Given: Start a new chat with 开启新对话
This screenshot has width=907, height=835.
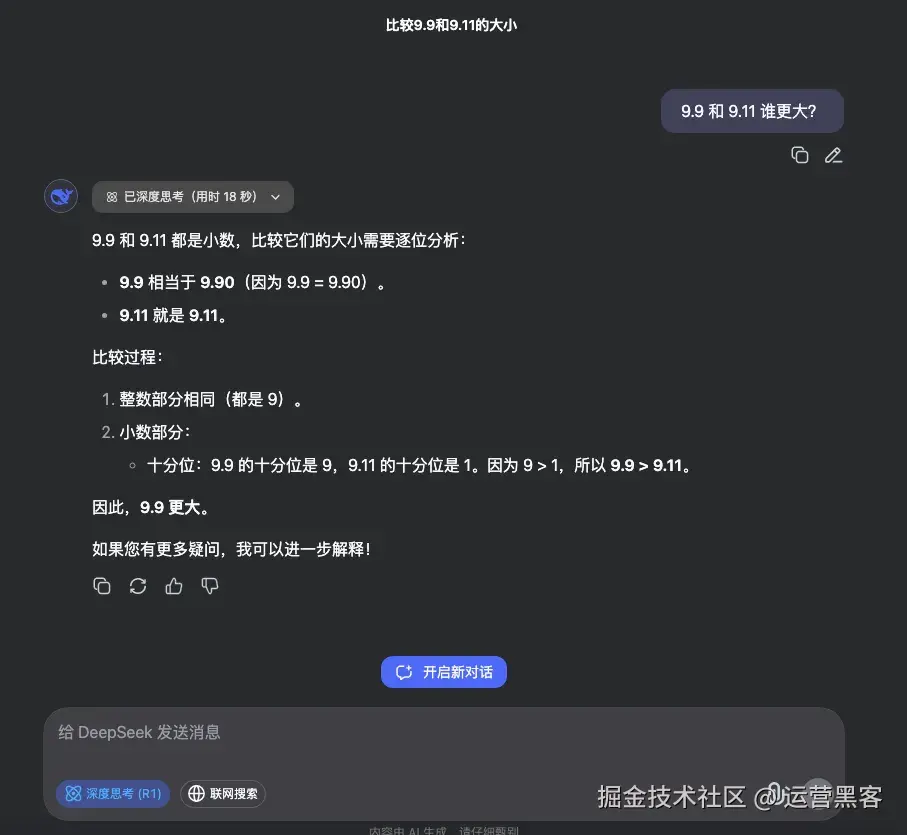Looking at the screenshot, I should [444, 672].
